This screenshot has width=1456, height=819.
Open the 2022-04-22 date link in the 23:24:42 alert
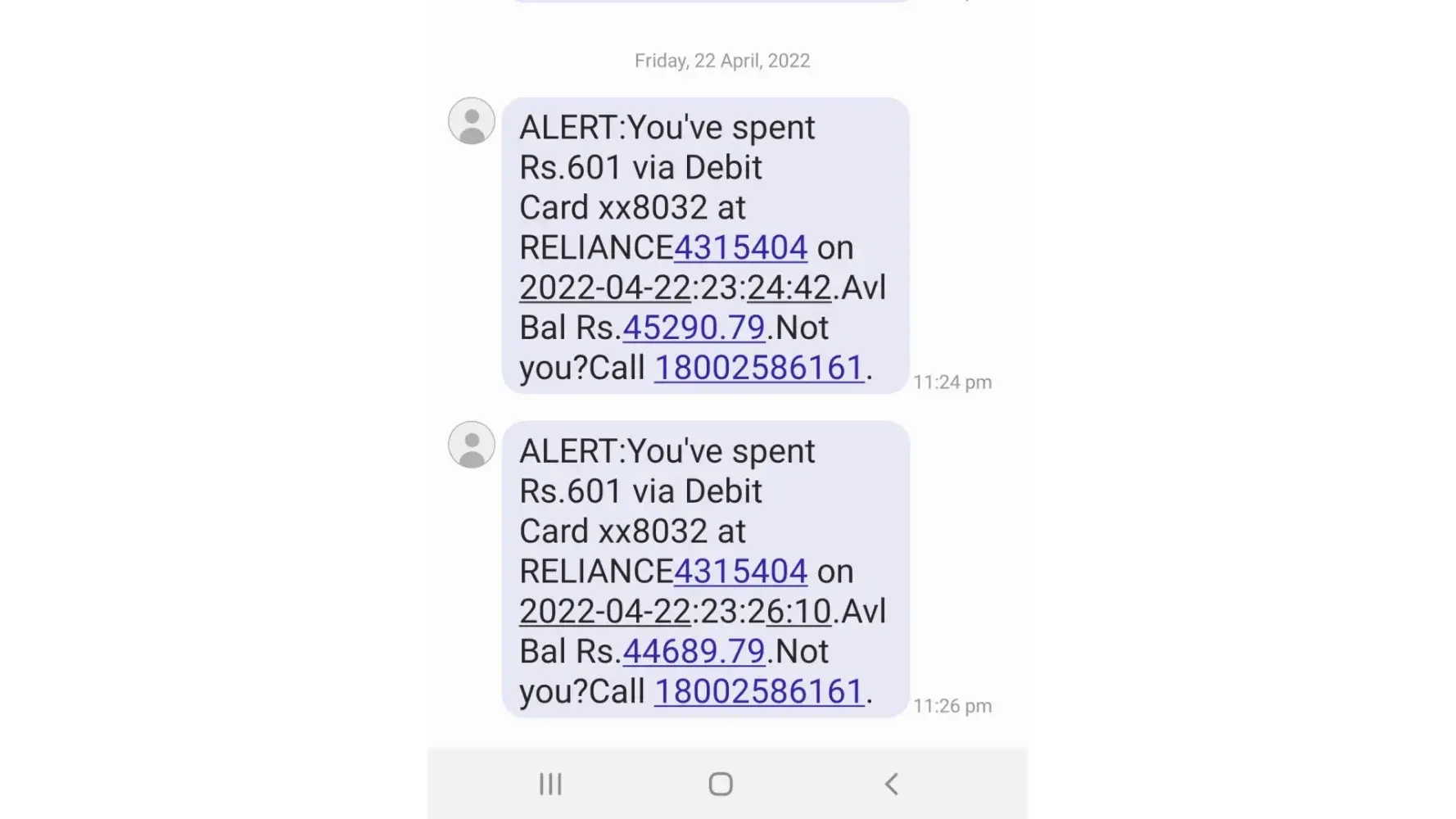605,287
